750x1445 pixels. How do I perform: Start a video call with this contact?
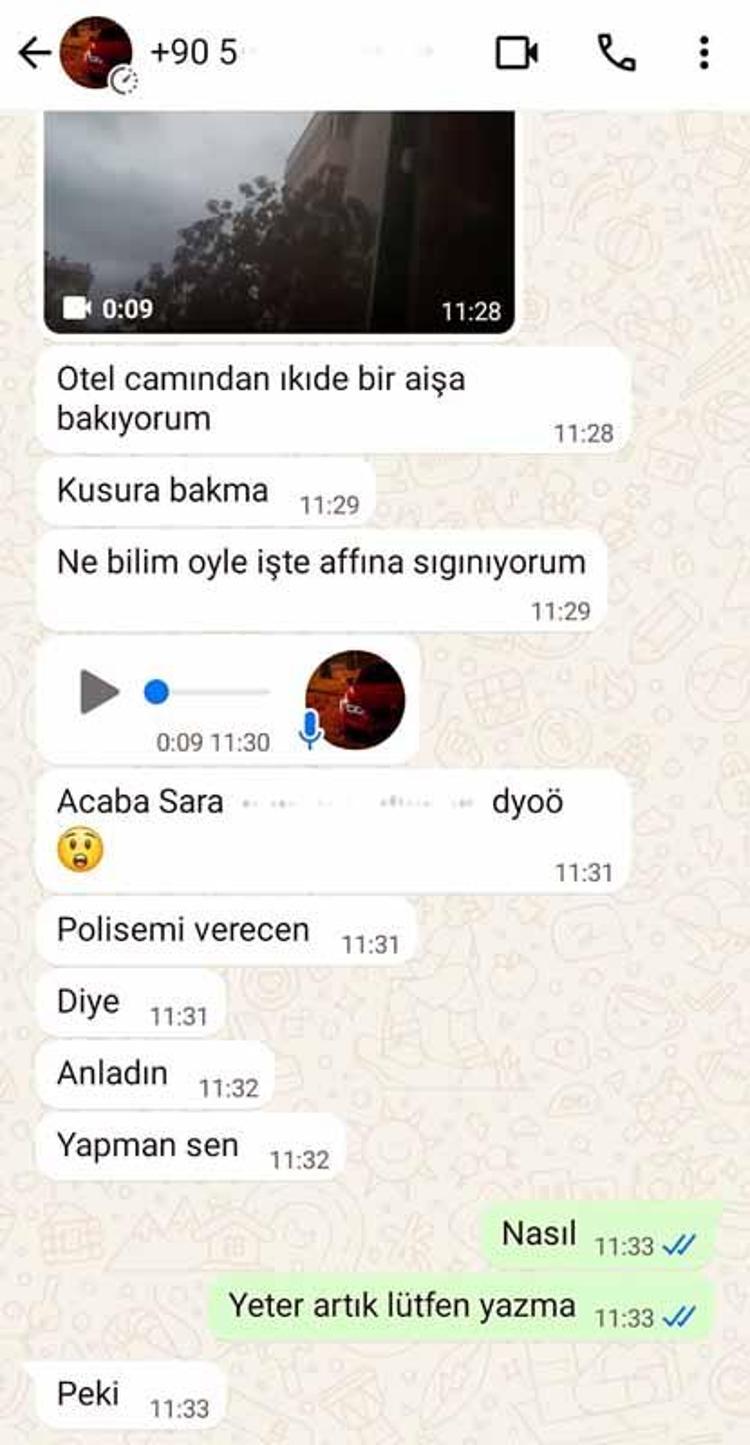(517, 53)
